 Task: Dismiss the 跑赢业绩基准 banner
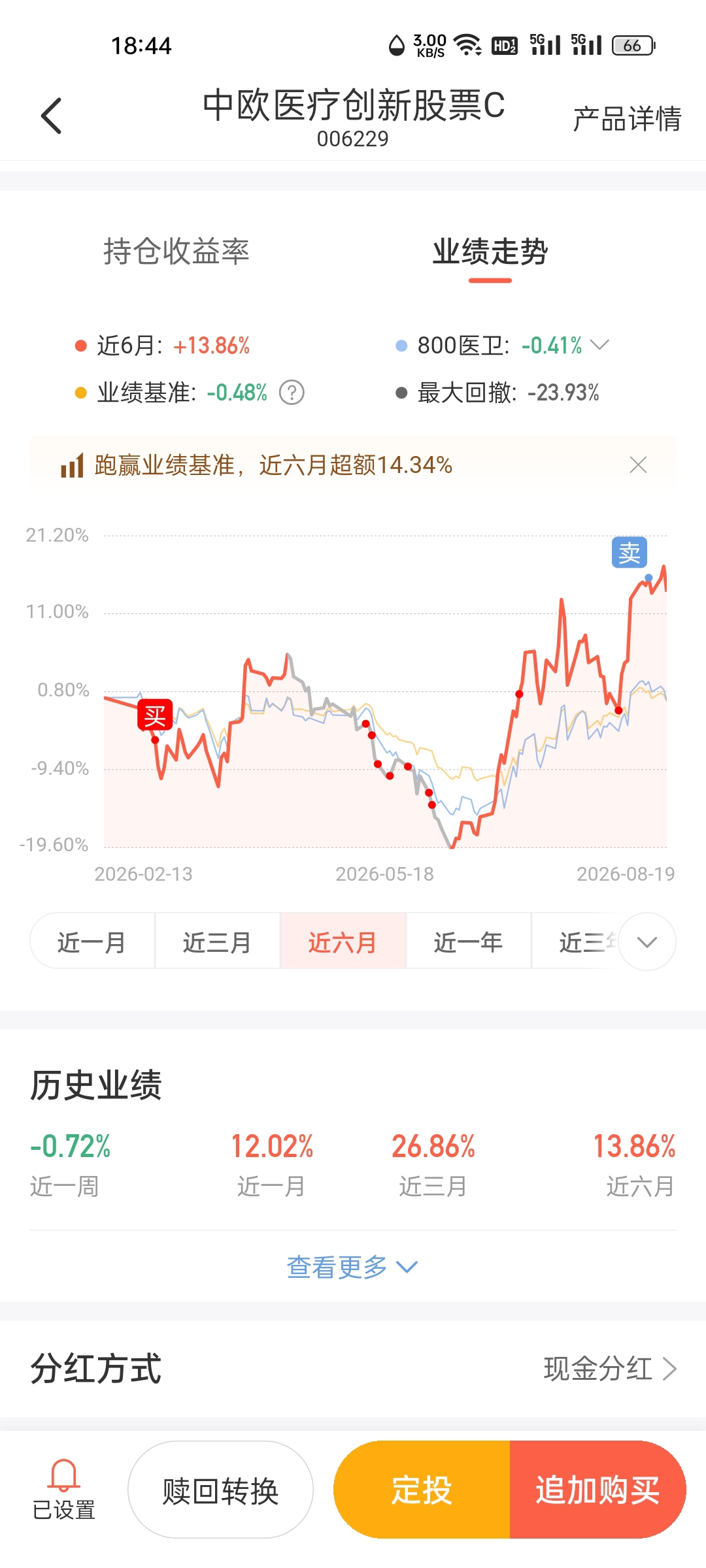tap(638, 465)
